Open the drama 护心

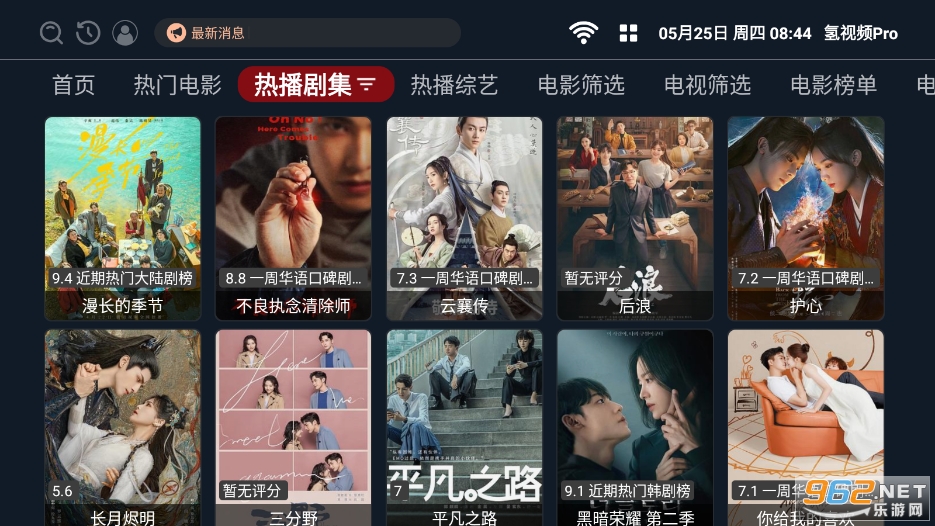(806, 218)
